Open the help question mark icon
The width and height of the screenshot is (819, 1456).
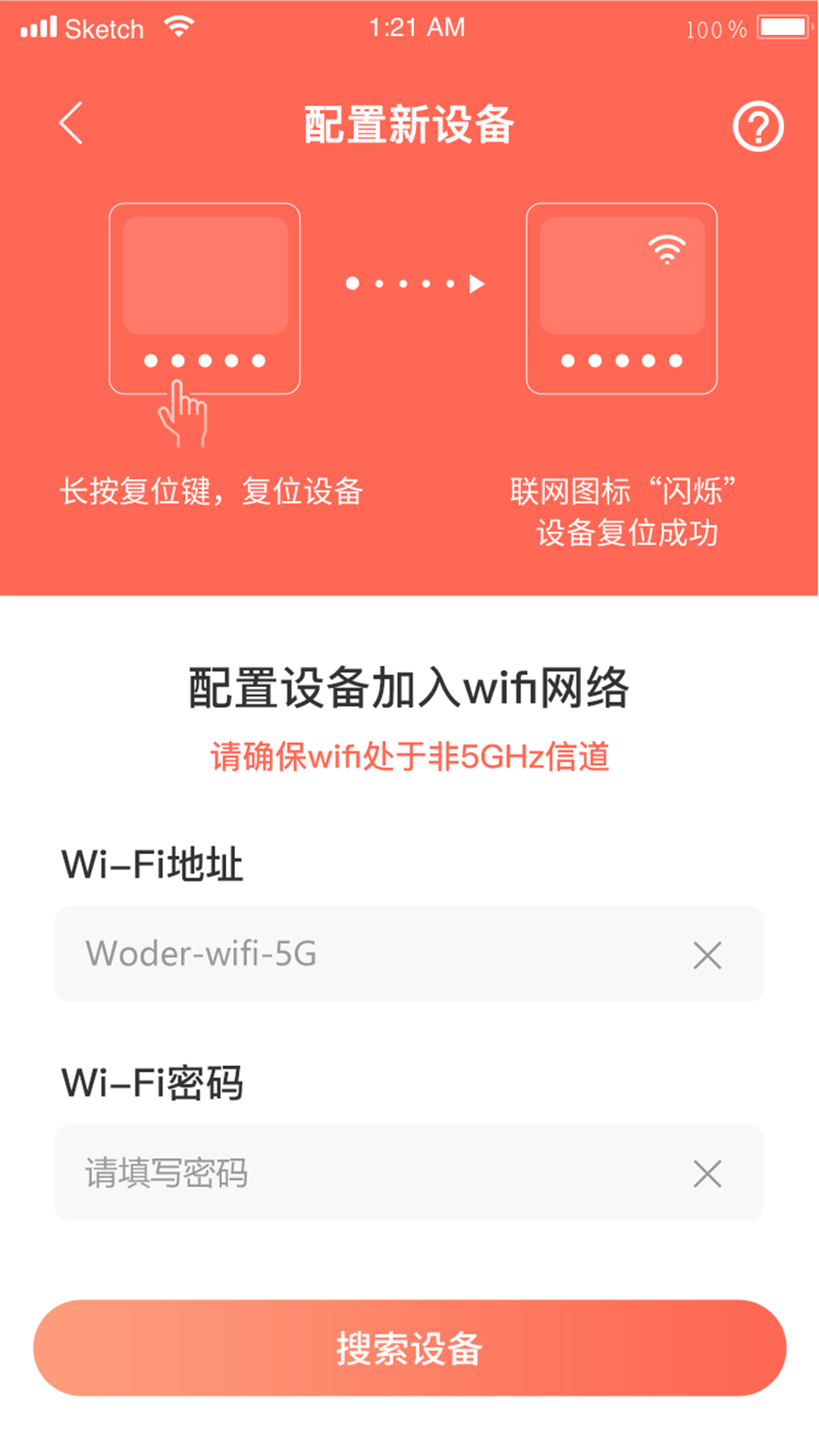(x=758, y=126)
